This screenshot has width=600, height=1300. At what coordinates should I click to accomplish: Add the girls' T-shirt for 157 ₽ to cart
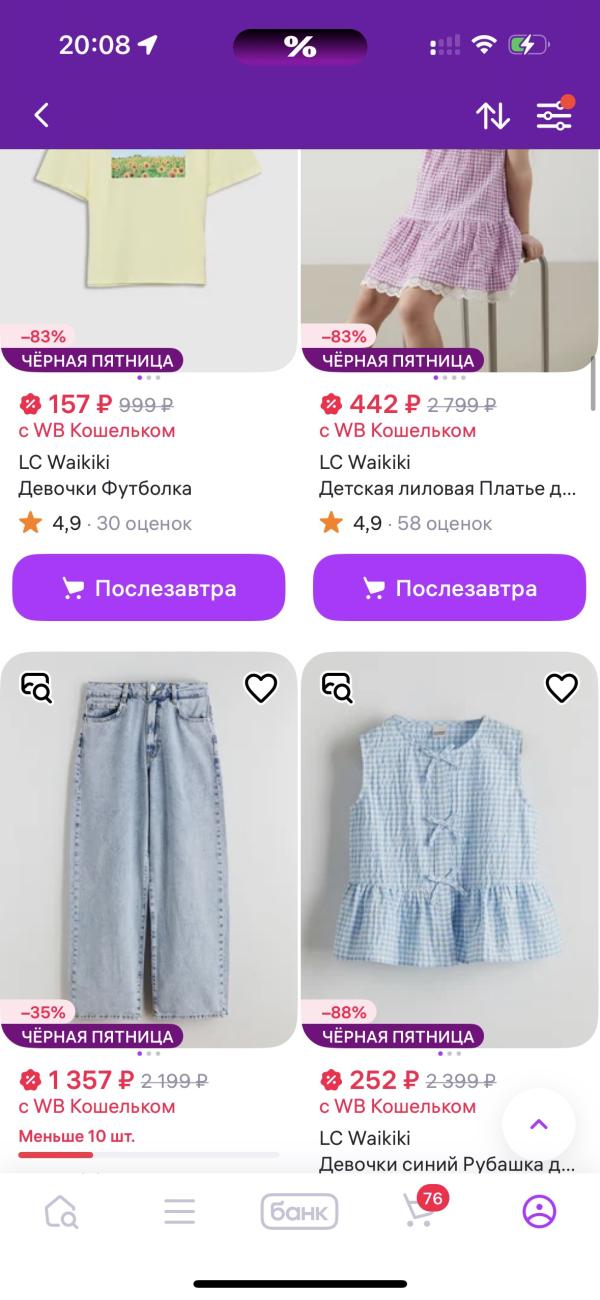(x=149, y=588)
